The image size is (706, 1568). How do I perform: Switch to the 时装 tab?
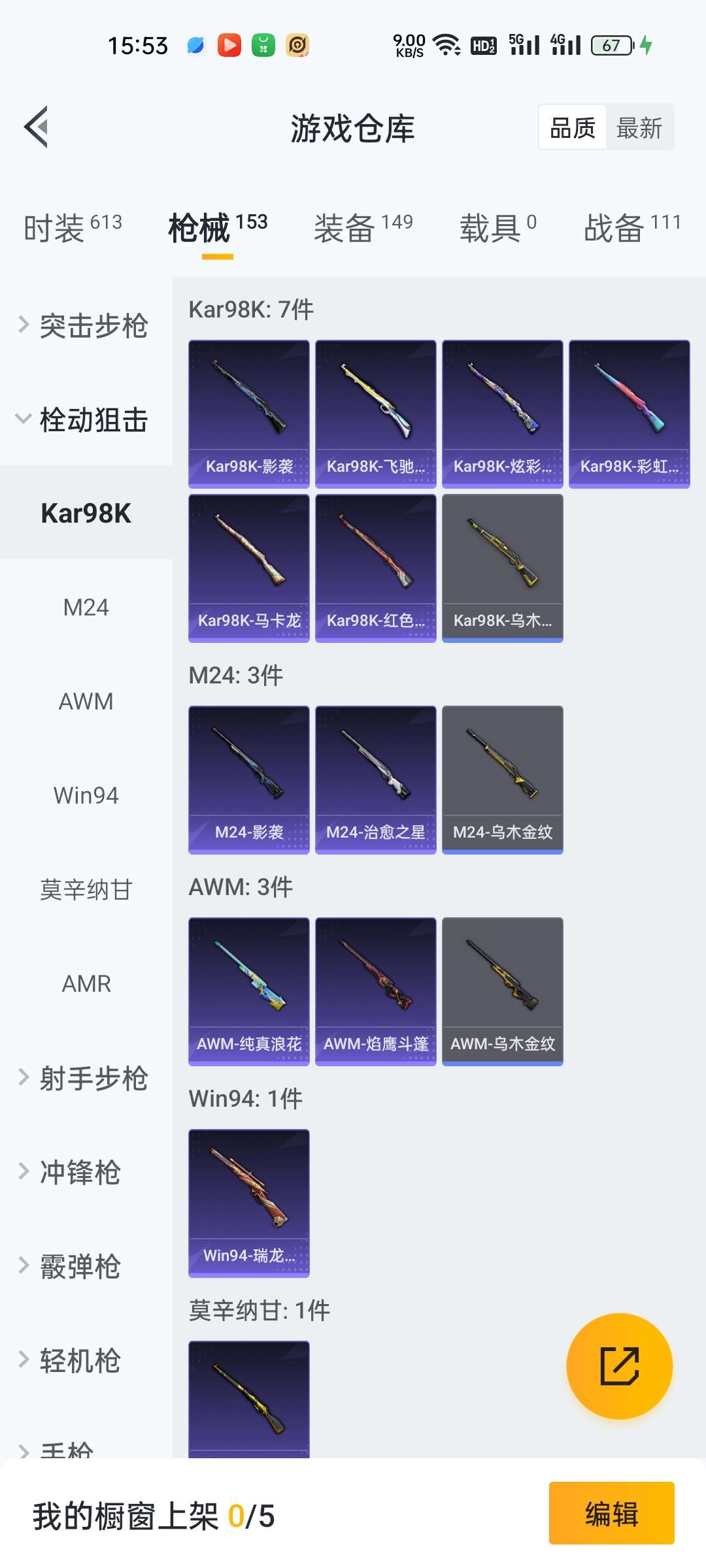pos(72,228)
